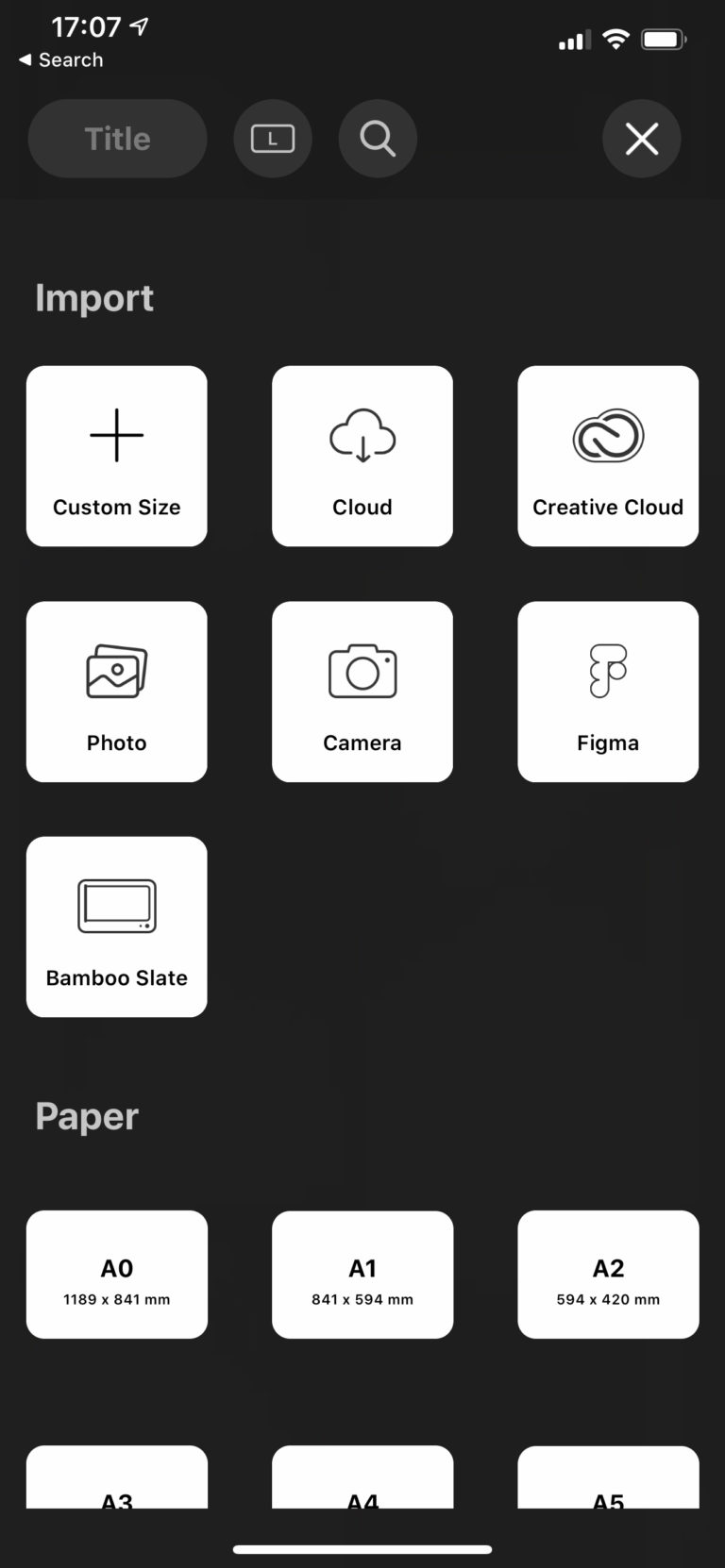Open the search magnifier
The height and width of the screenshot is (1568, 725).
pos(377,138)
